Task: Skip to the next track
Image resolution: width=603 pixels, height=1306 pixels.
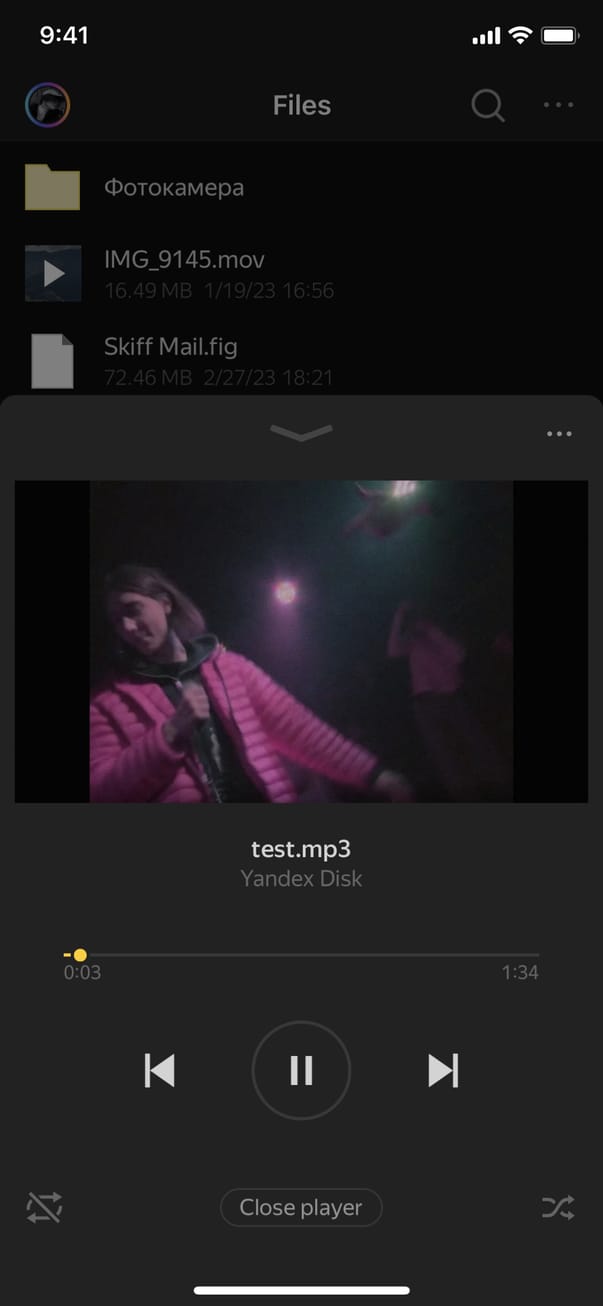Action: 442,1070
